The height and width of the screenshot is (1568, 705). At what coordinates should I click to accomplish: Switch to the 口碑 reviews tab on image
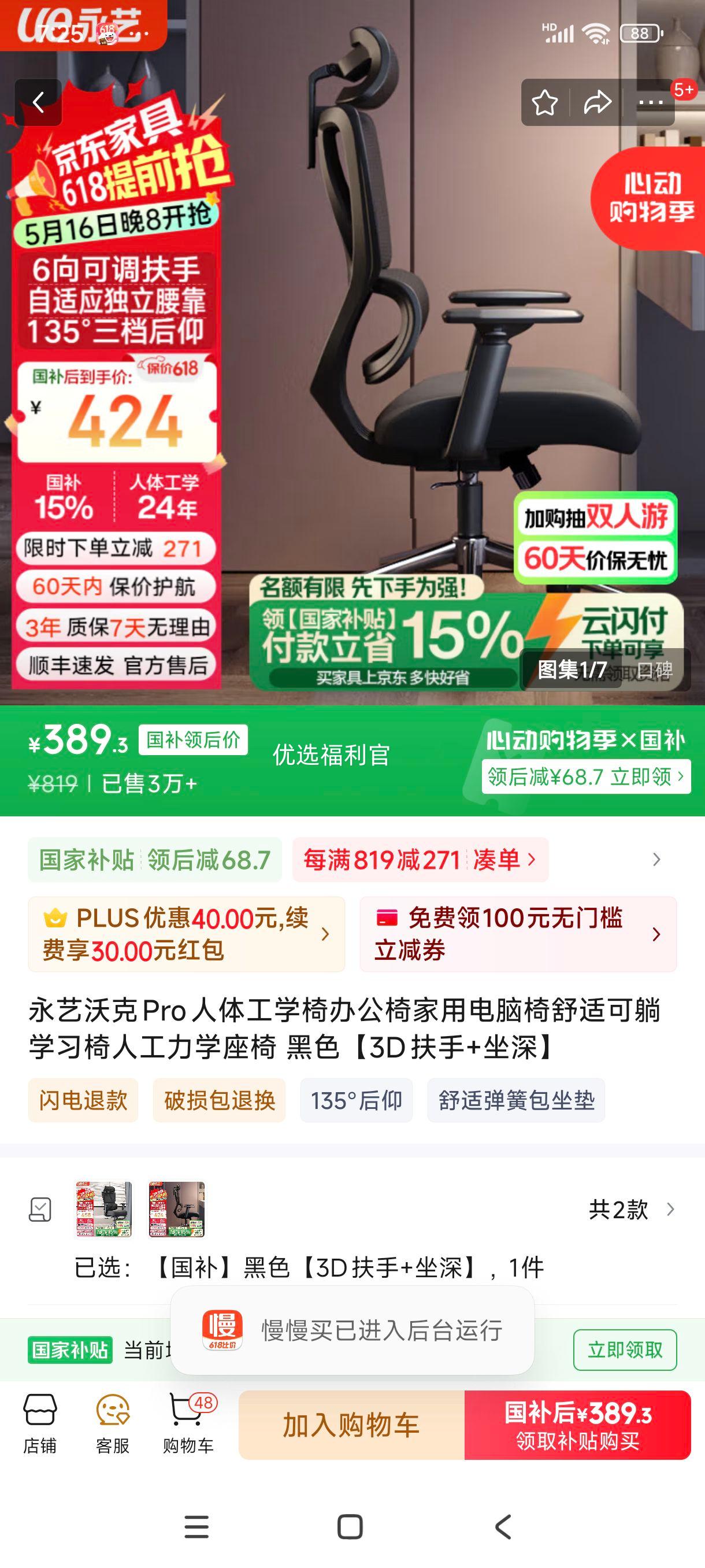click(655, 670)
